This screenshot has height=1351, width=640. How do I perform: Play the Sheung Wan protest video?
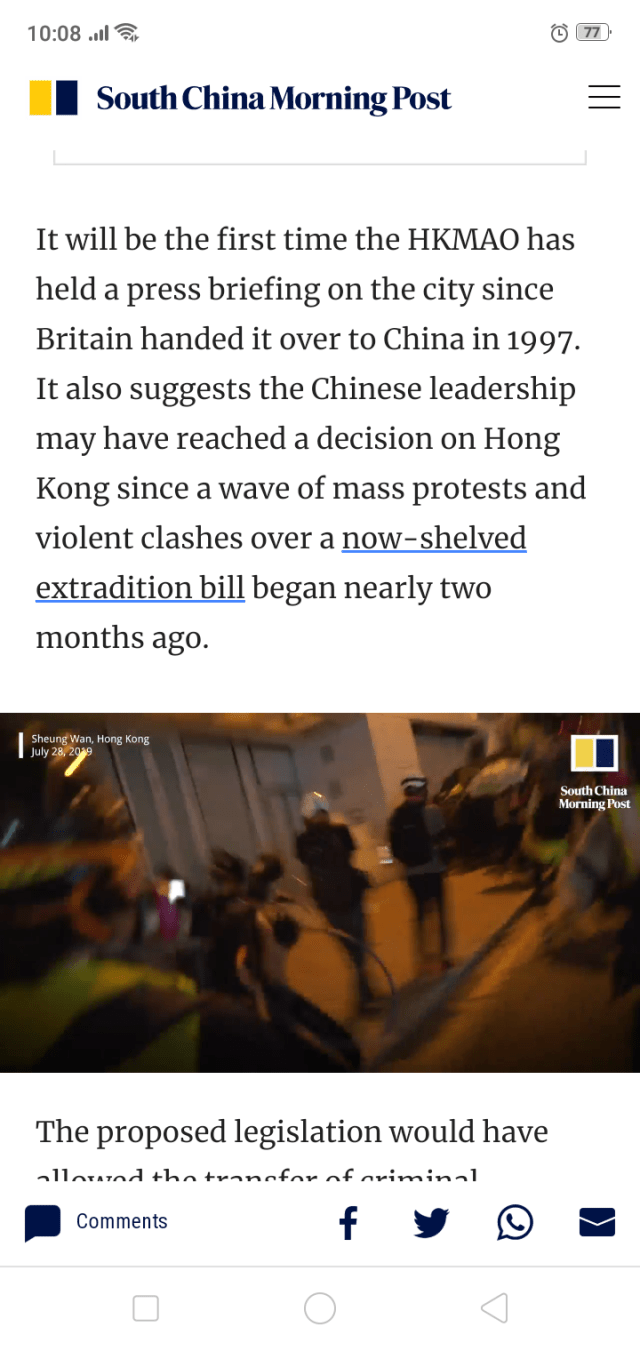[x=320, y=892]
